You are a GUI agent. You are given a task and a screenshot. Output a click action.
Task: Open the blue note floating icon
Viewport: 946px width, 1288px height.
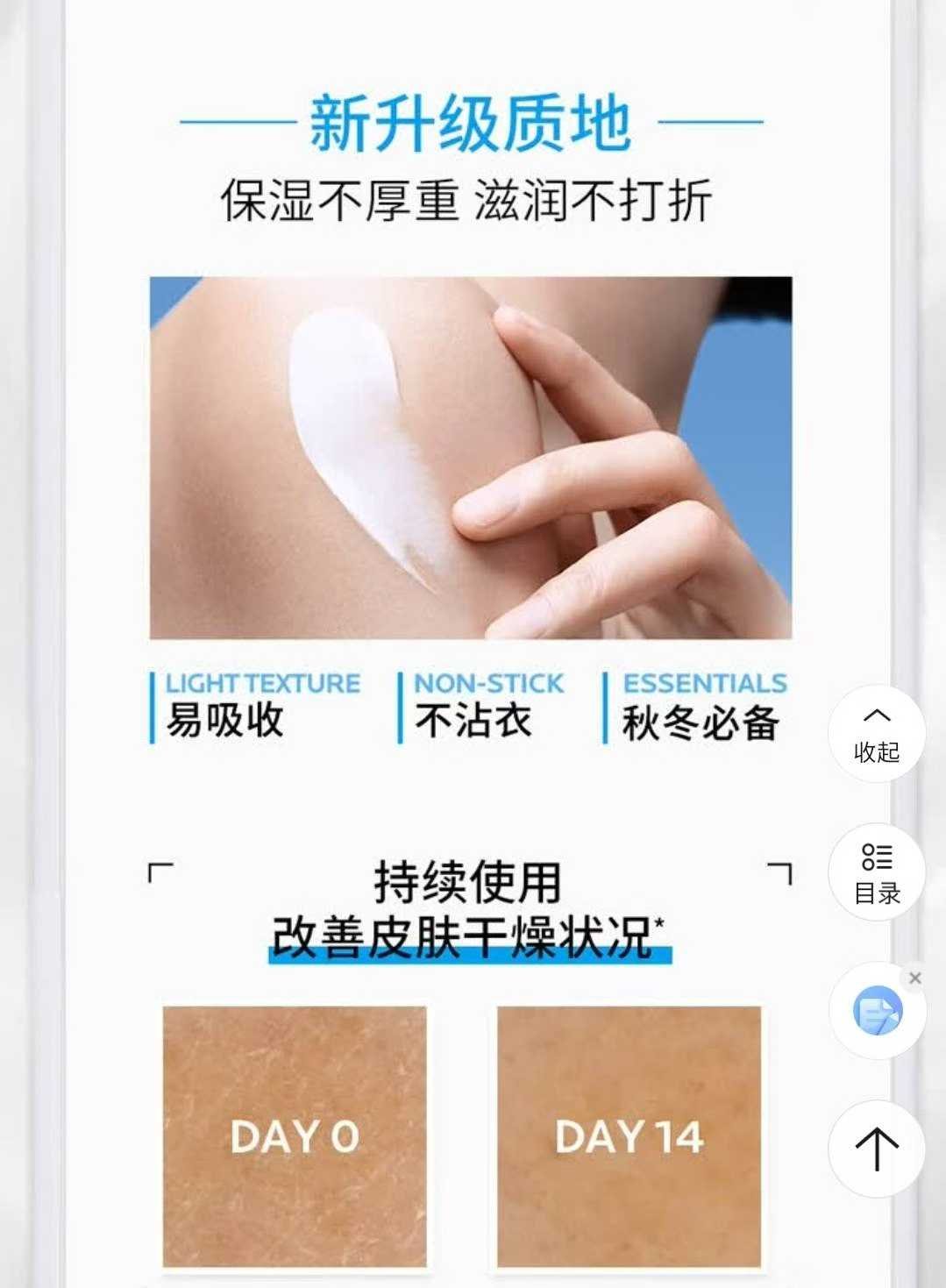click(x=876, y=1011)
